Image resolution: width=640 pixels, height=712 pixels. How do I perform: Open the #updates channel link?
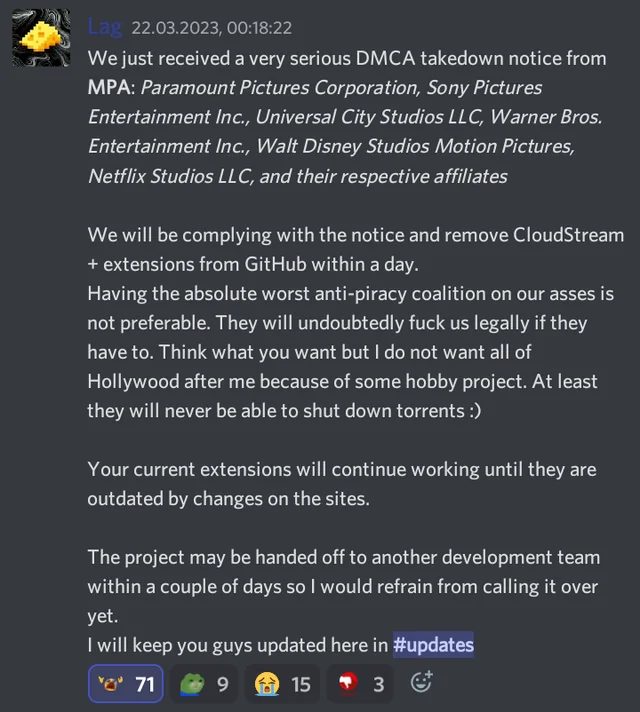pyautogui.click(x=433, y=645)
